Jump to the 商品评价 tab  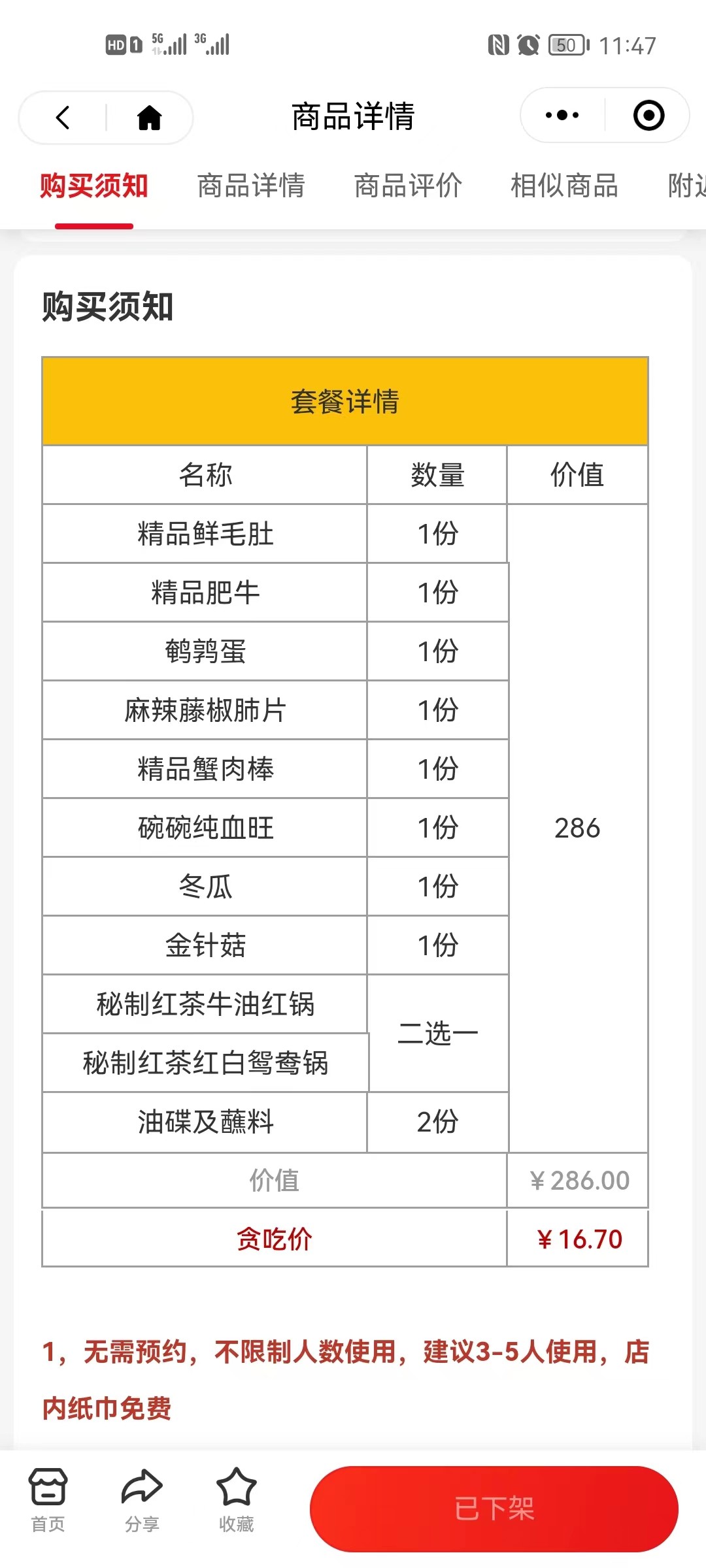coord(408,186)
